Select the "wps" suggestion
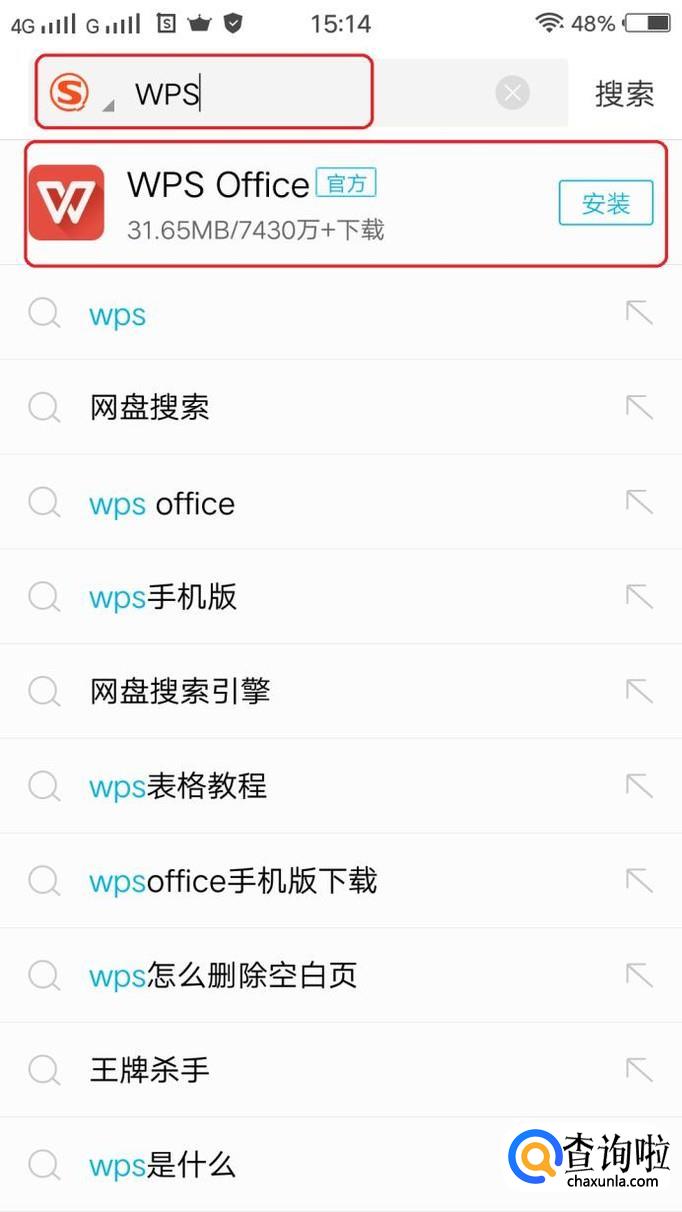 pos(118,315)
